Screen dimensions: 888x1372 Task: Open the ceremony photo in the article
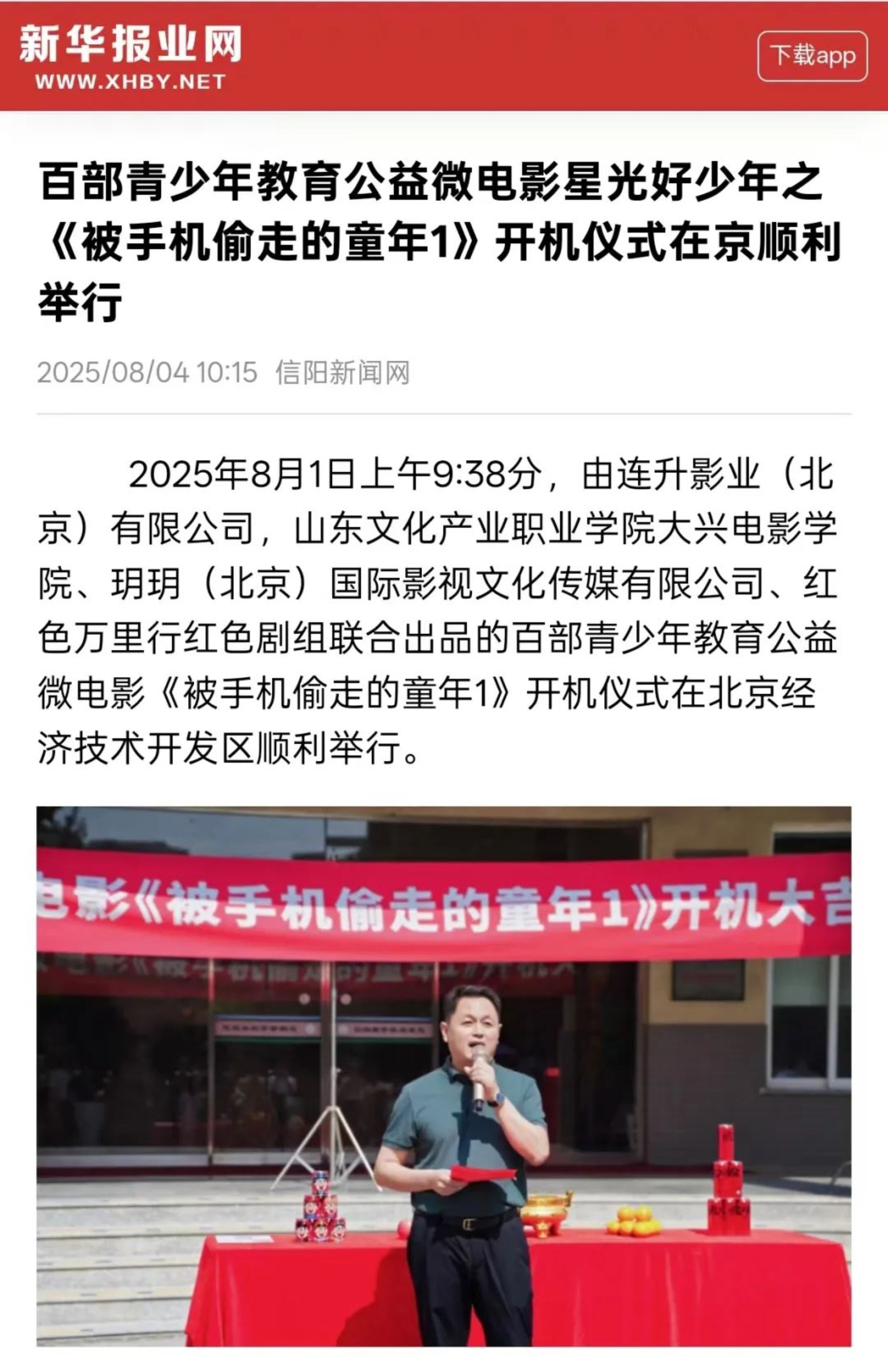click(x=443, y=1075)
